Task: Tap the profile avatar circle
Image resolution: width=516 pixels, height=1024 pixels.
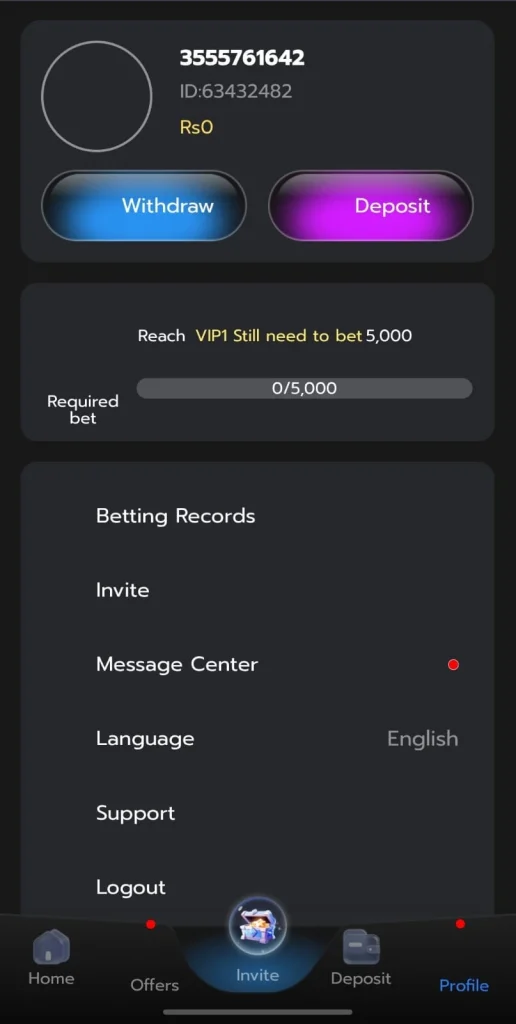Action: pyautogui.click(x=97, y=96)
